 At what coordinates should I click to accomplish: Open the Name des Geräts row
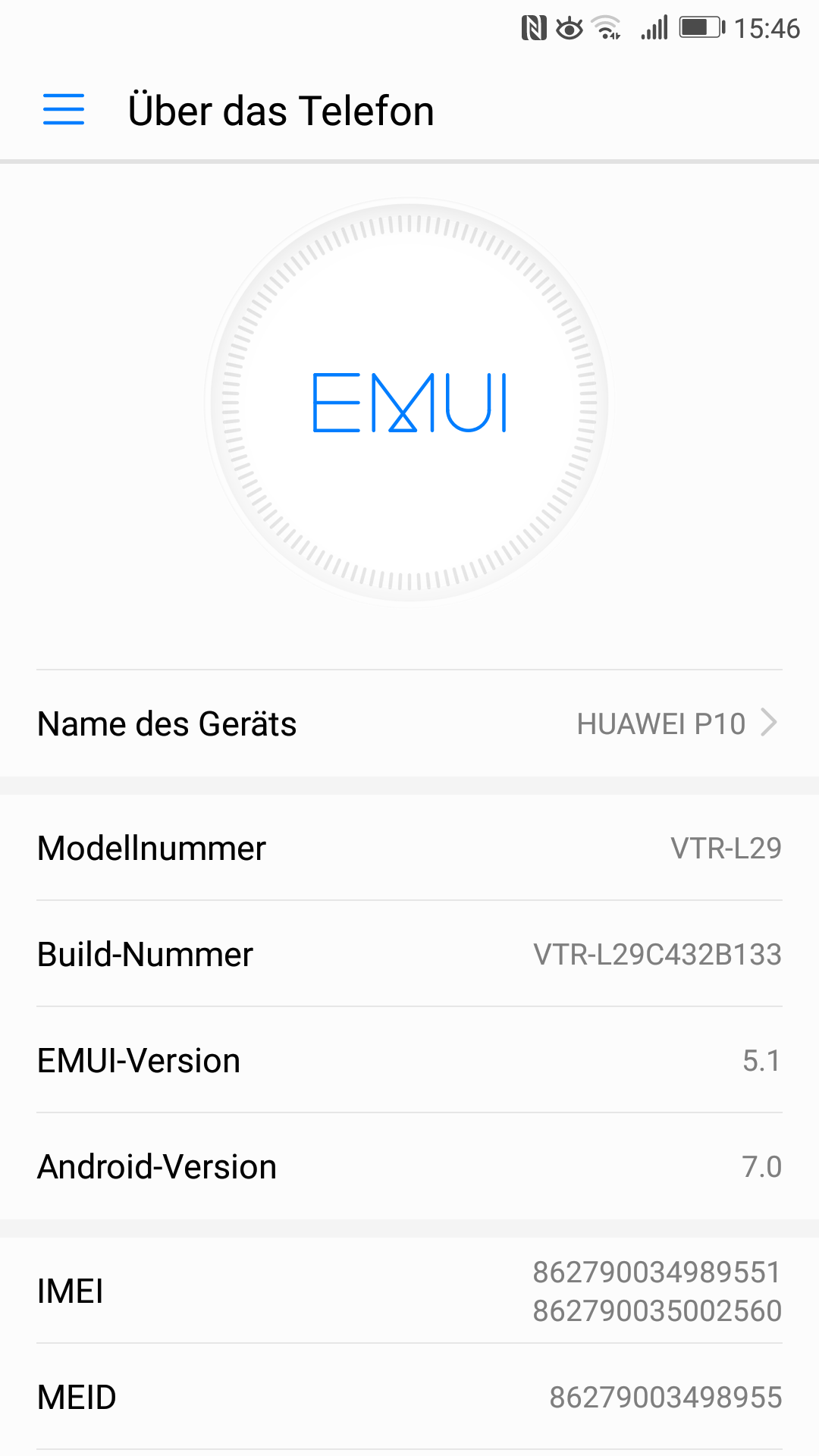[409, 723]
